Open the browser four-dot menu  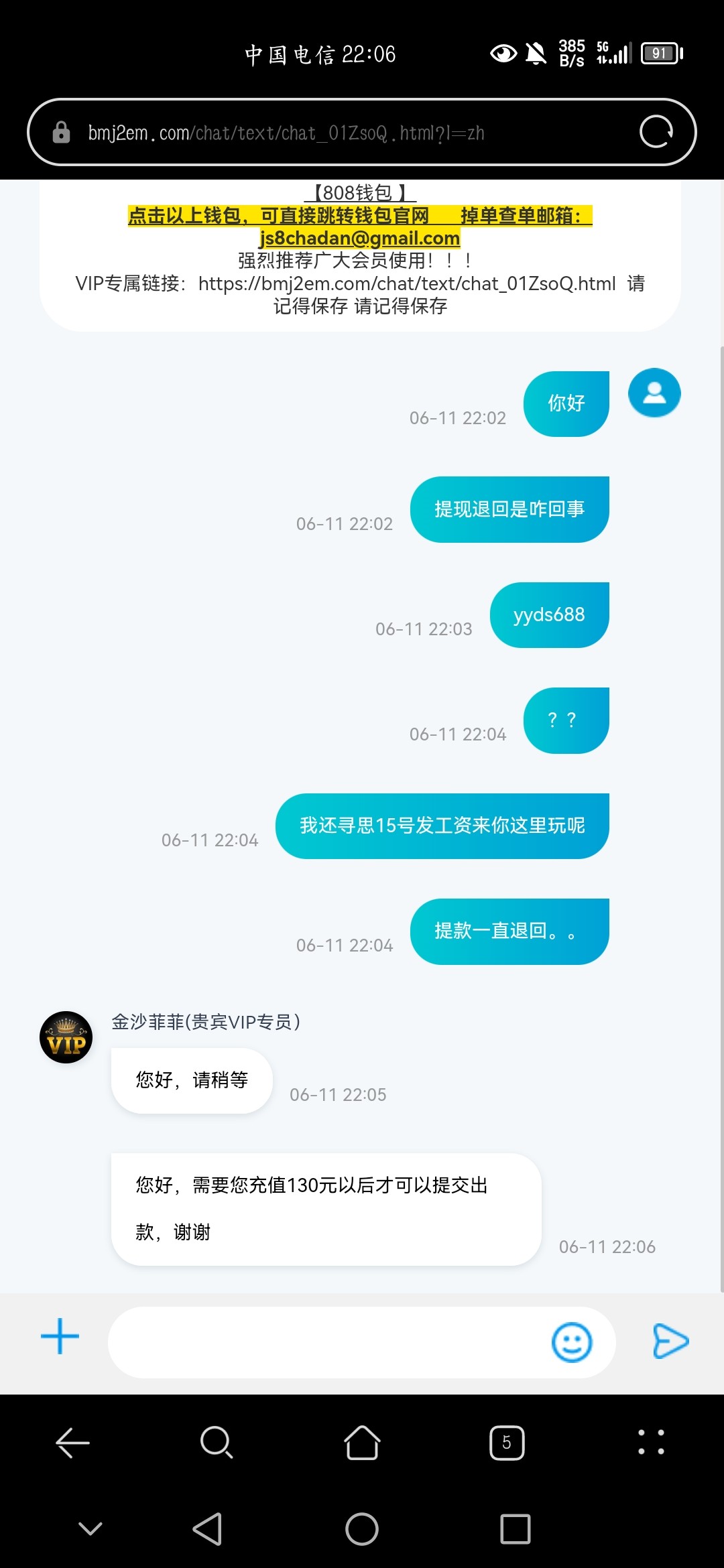tap(651, 1442)
